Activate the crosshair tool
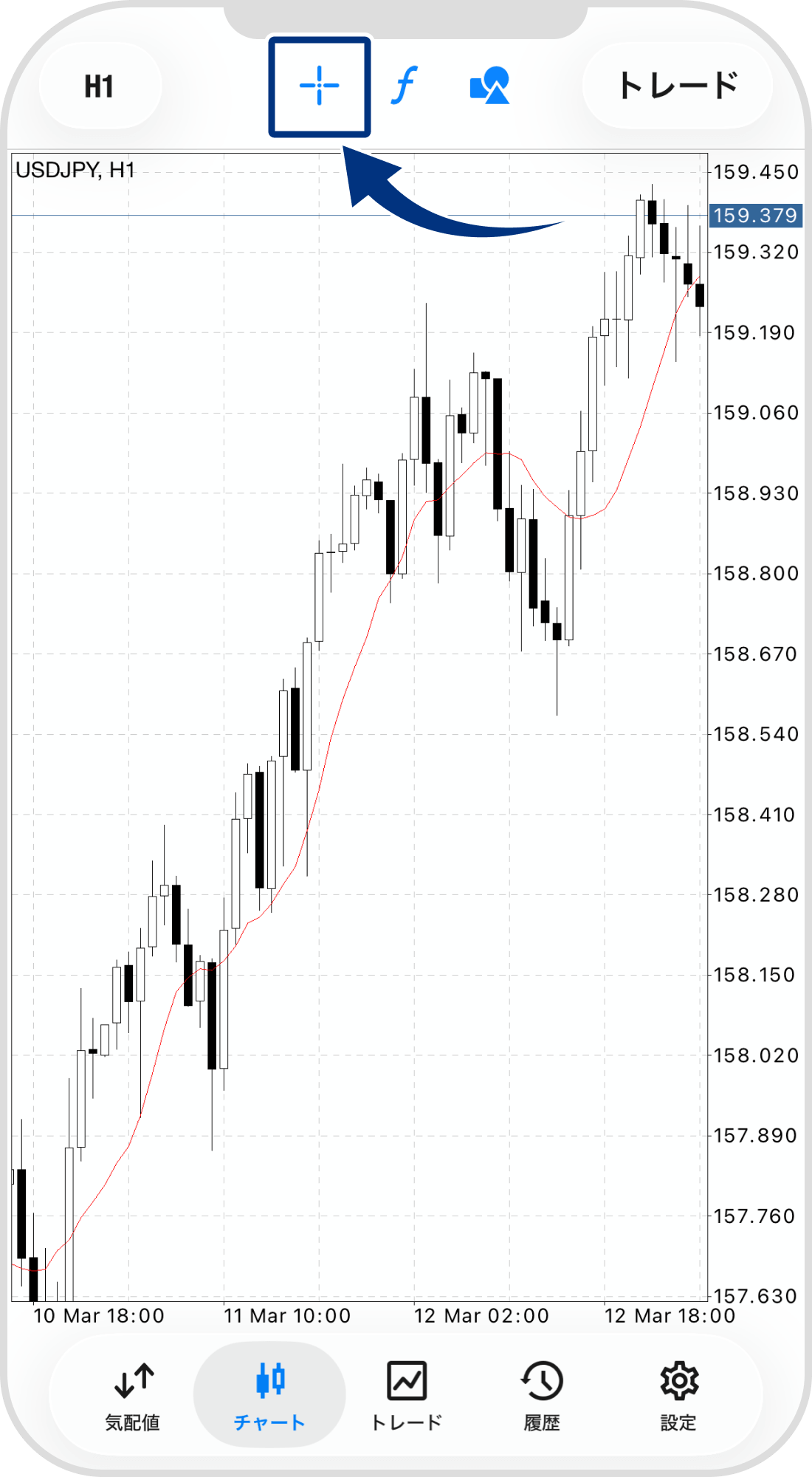The image size is (812, 1477). click(319, 86)
